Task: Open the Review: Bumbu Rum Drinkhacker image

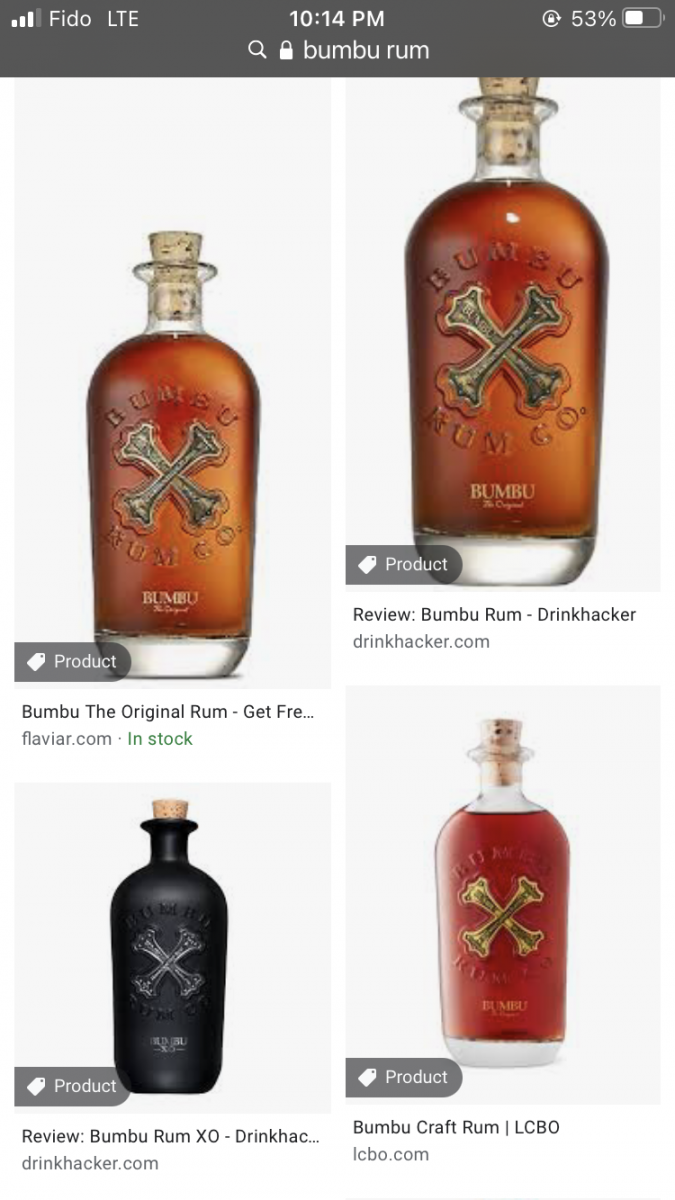Action: pyautogui.click(x=503, y=333)
